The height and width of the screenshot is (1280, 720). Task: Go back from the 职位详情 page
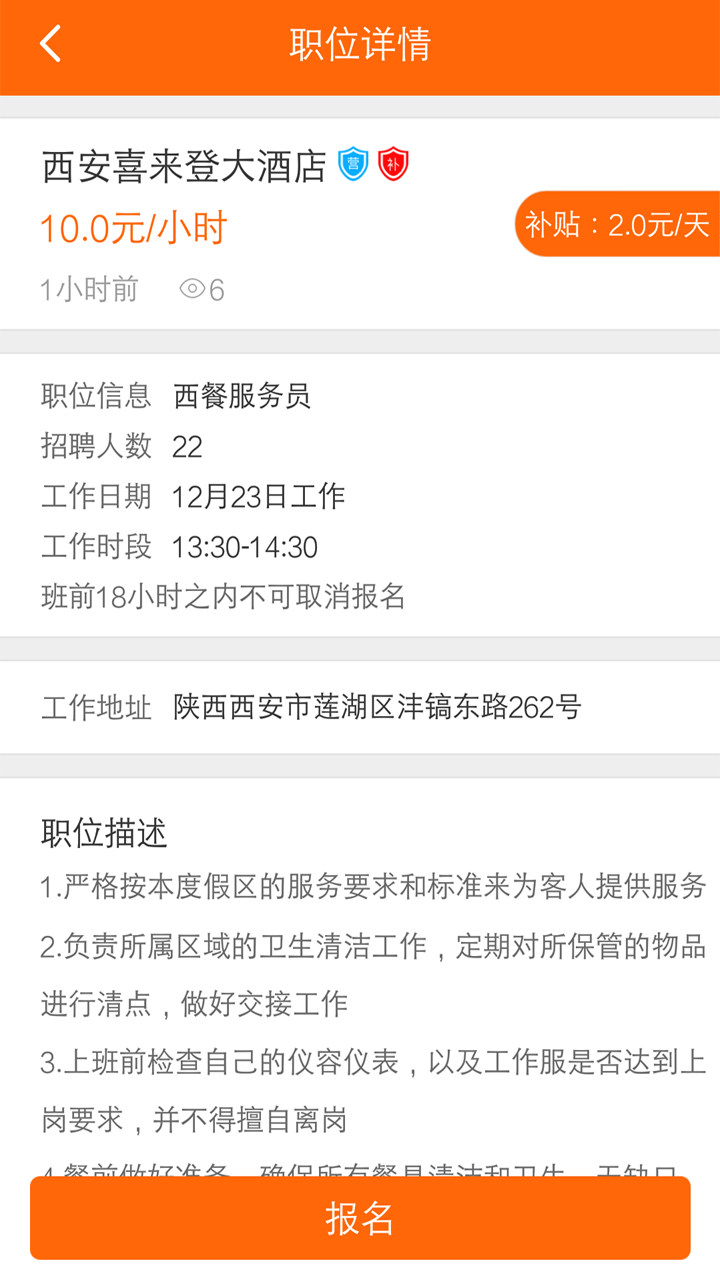tap(50, 45)
